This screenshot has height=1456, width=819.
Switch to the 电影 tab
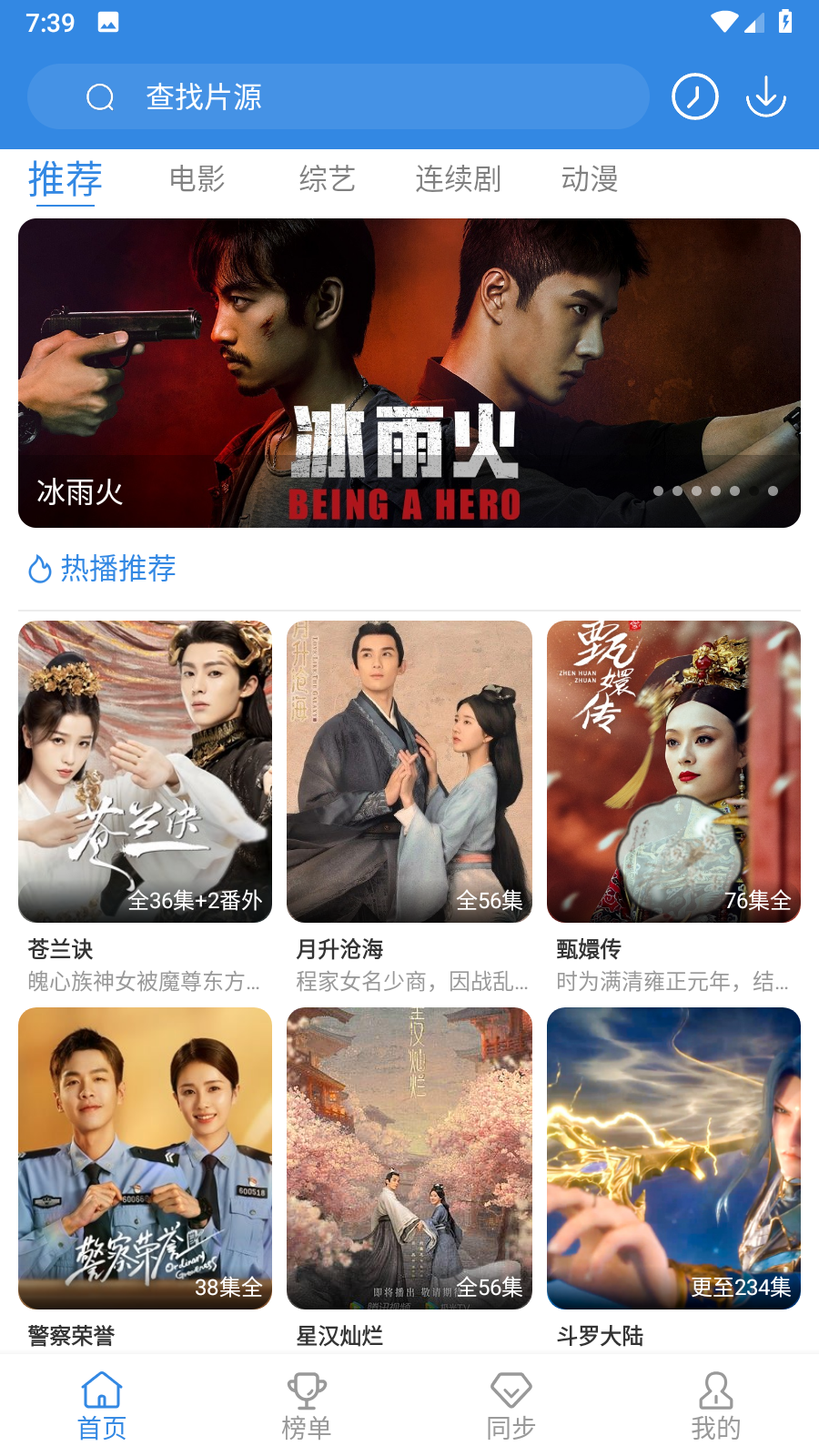point(197,179)
